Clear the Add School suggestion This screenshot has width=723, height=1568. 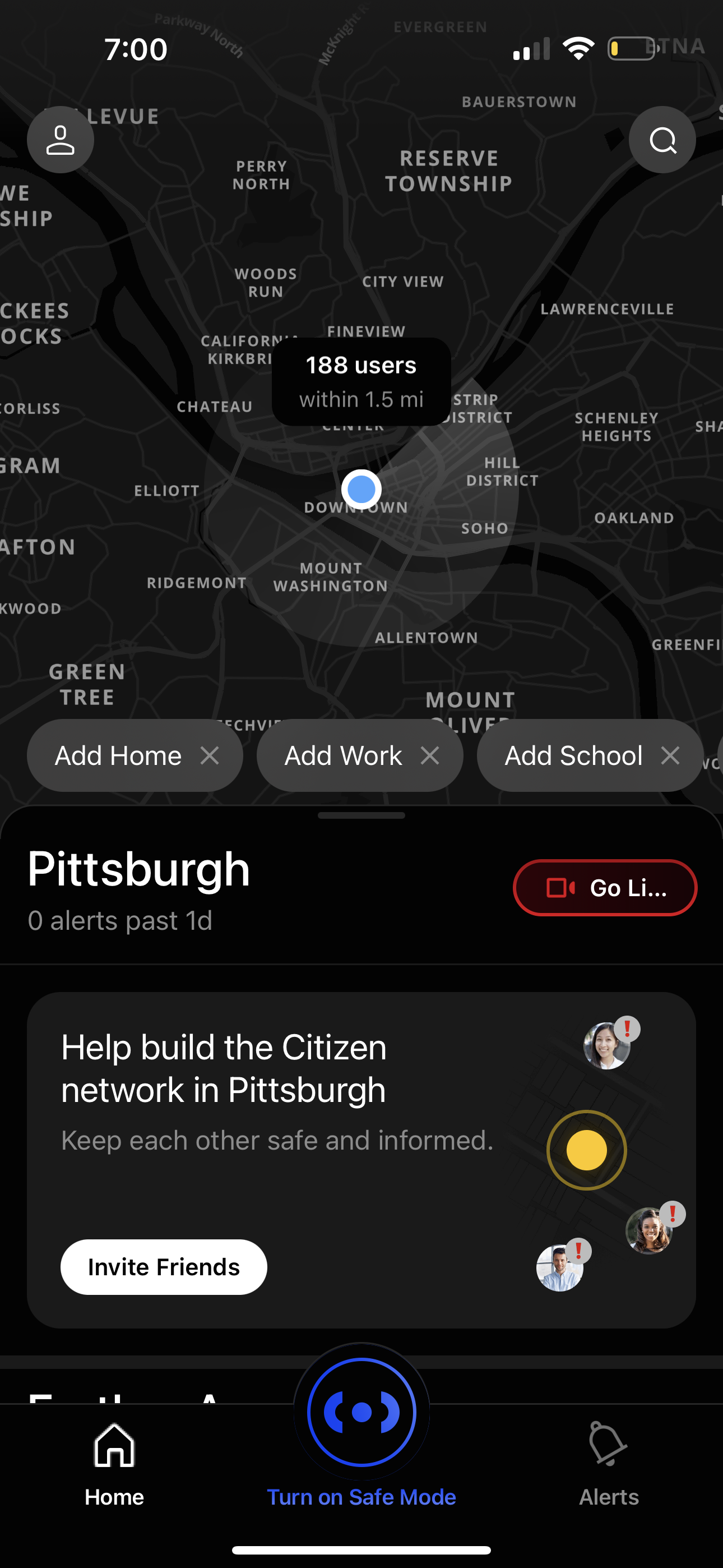671,755
